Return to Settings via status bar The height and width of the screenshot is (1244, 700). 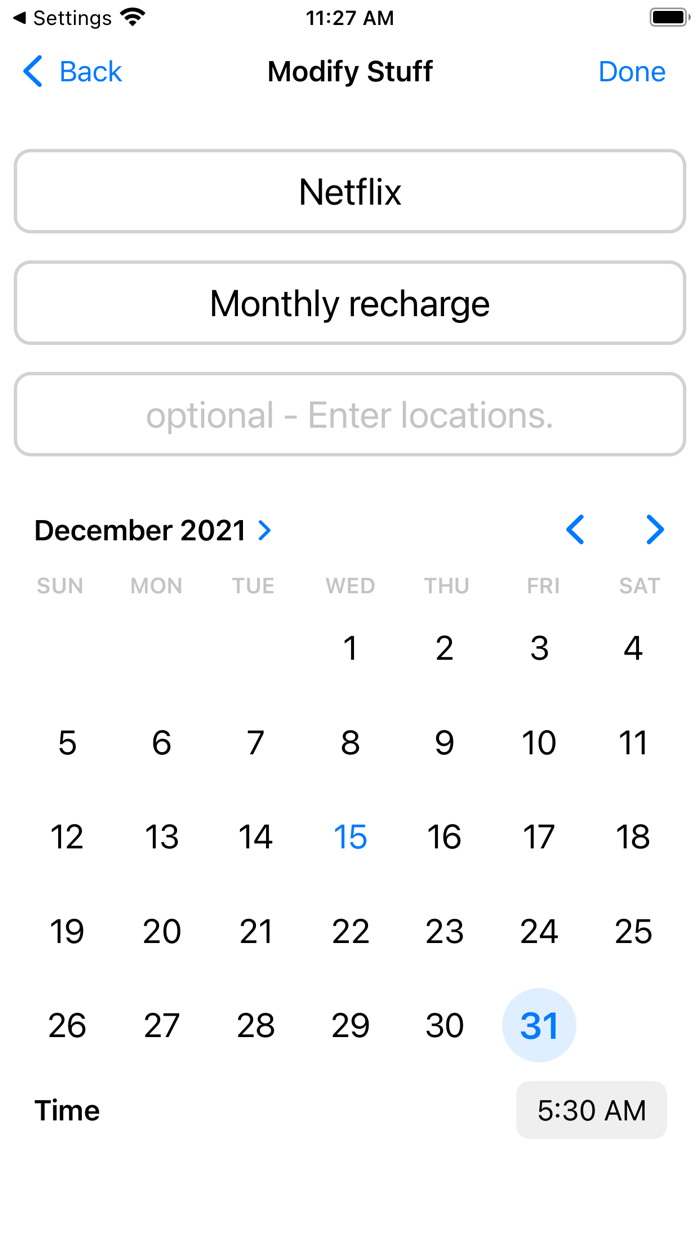[x=62, y=18]
